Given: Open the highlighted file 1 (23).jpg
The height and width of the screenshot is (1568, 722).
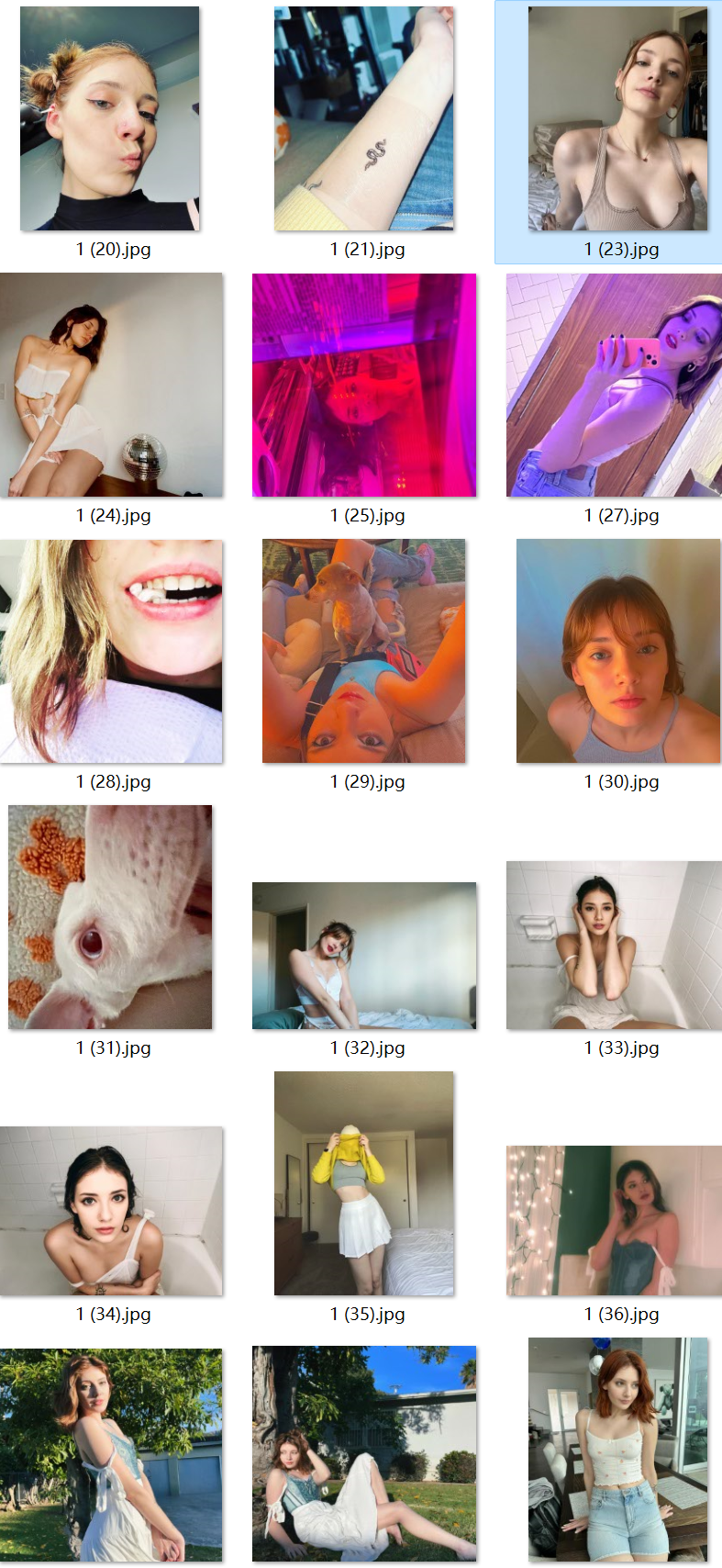Looking at the screenshot, I should point(617,118).
